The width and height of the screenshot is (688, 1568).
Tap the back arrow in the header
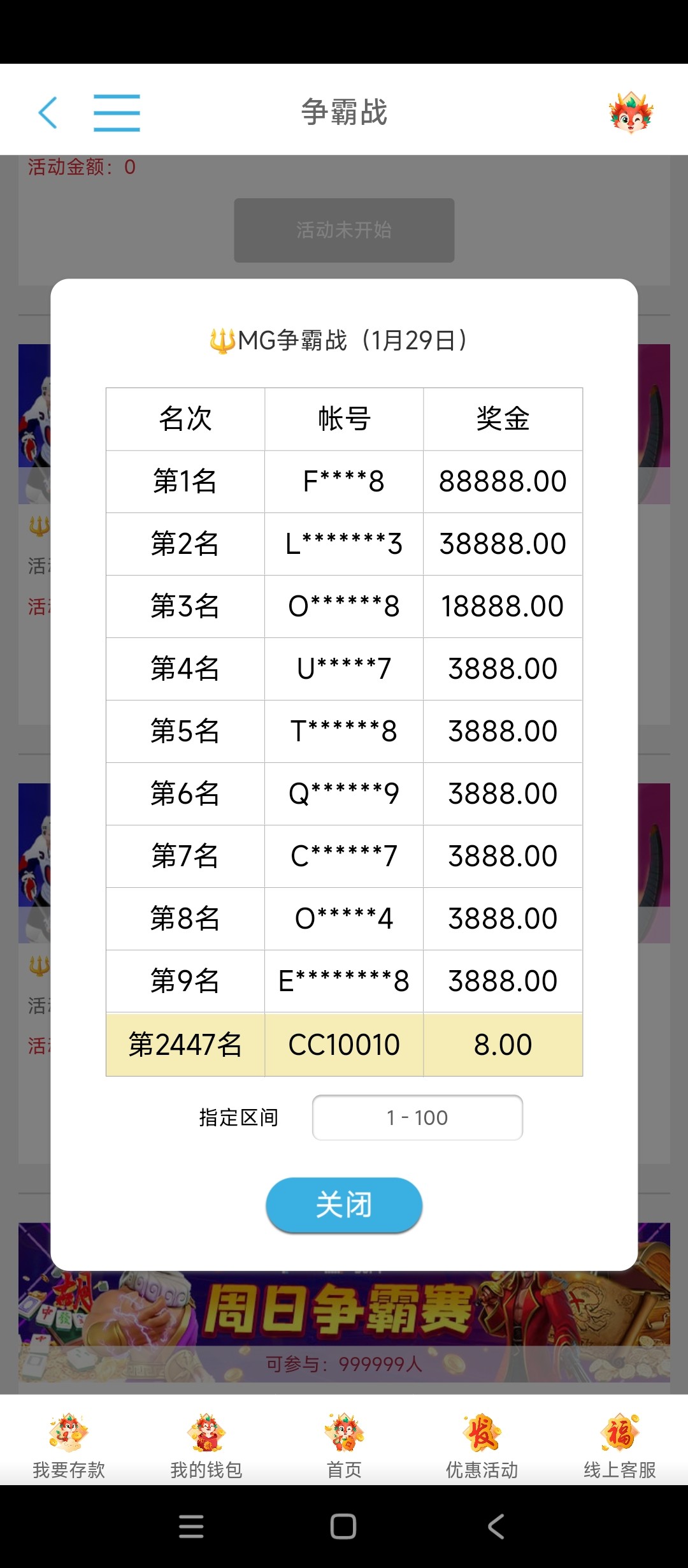[48, 112]
